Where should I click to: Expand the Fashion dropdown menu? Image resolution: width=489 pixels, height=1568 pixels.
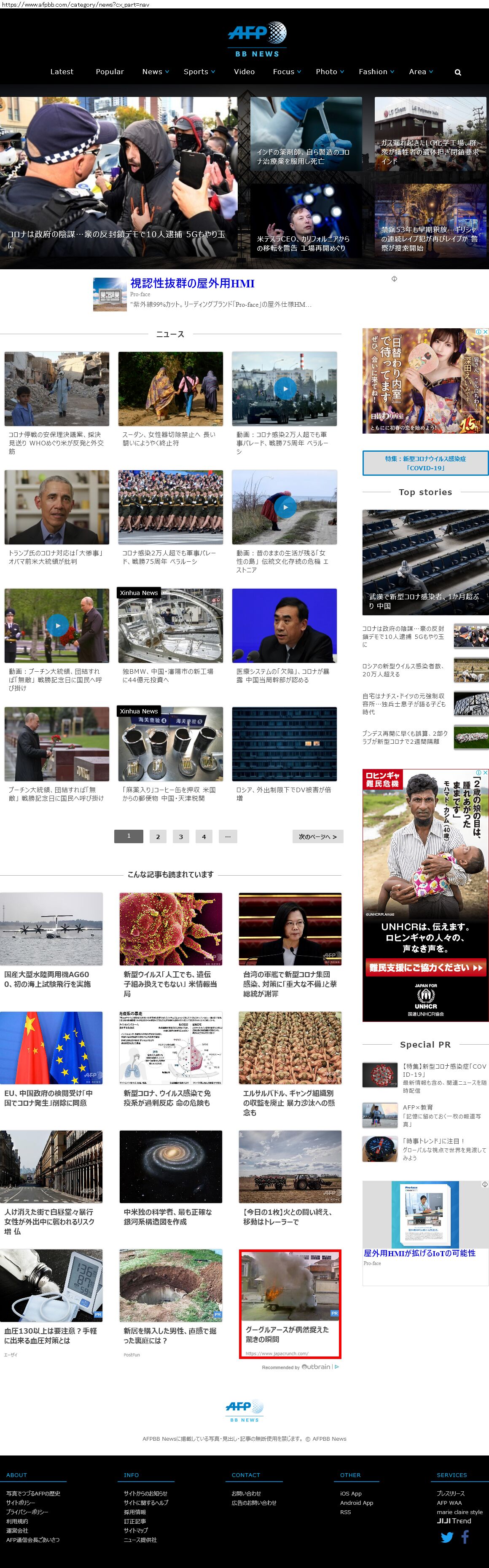(x=376, y=72)
